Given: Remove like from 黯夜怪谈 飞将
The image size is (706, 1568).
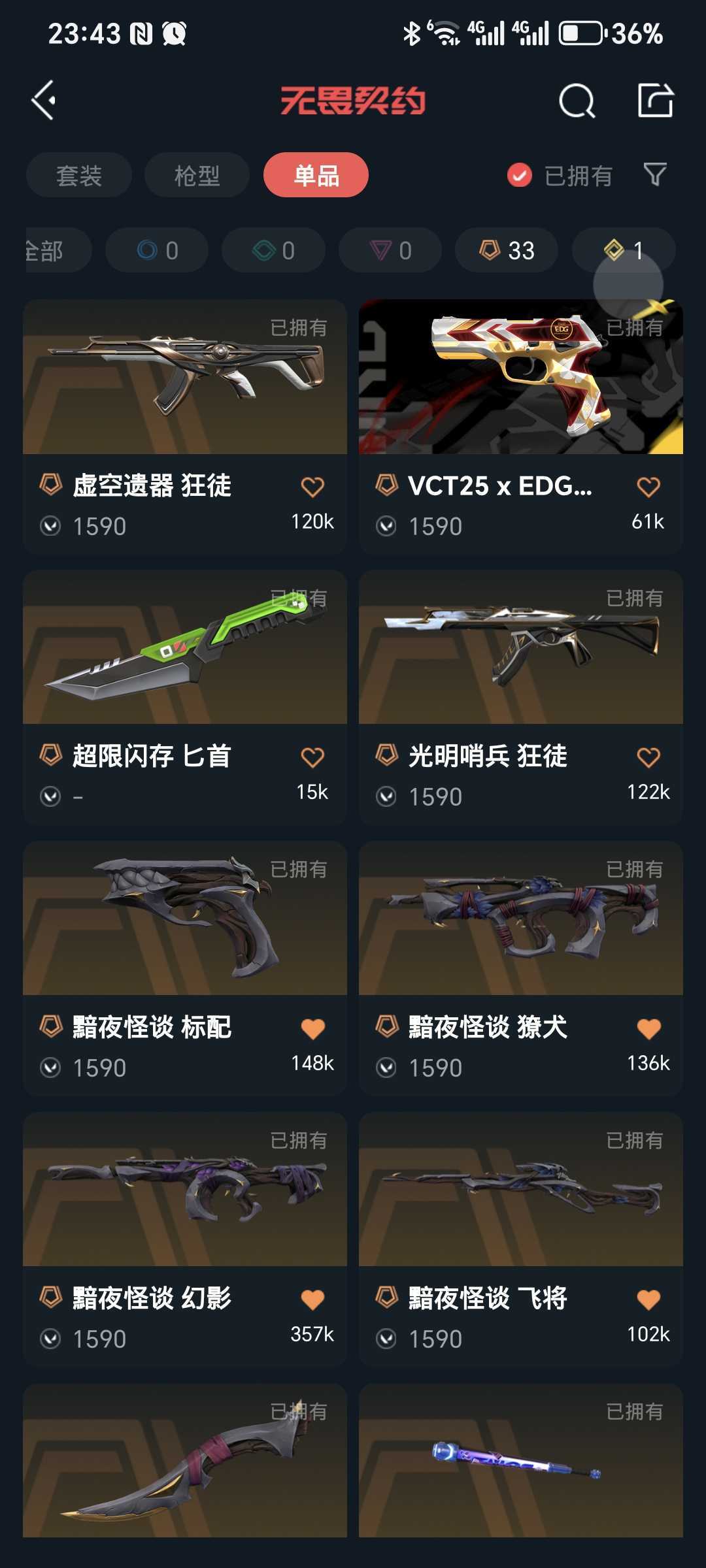Looking at the screenshot, I should (648, 1300).
